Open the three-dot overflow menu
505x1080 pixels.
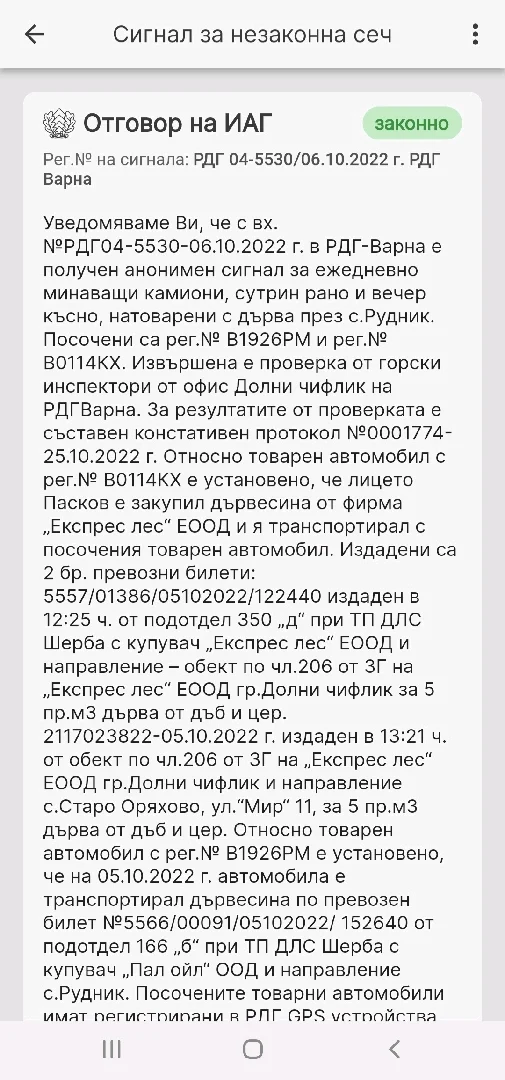(x=475, y=34)
